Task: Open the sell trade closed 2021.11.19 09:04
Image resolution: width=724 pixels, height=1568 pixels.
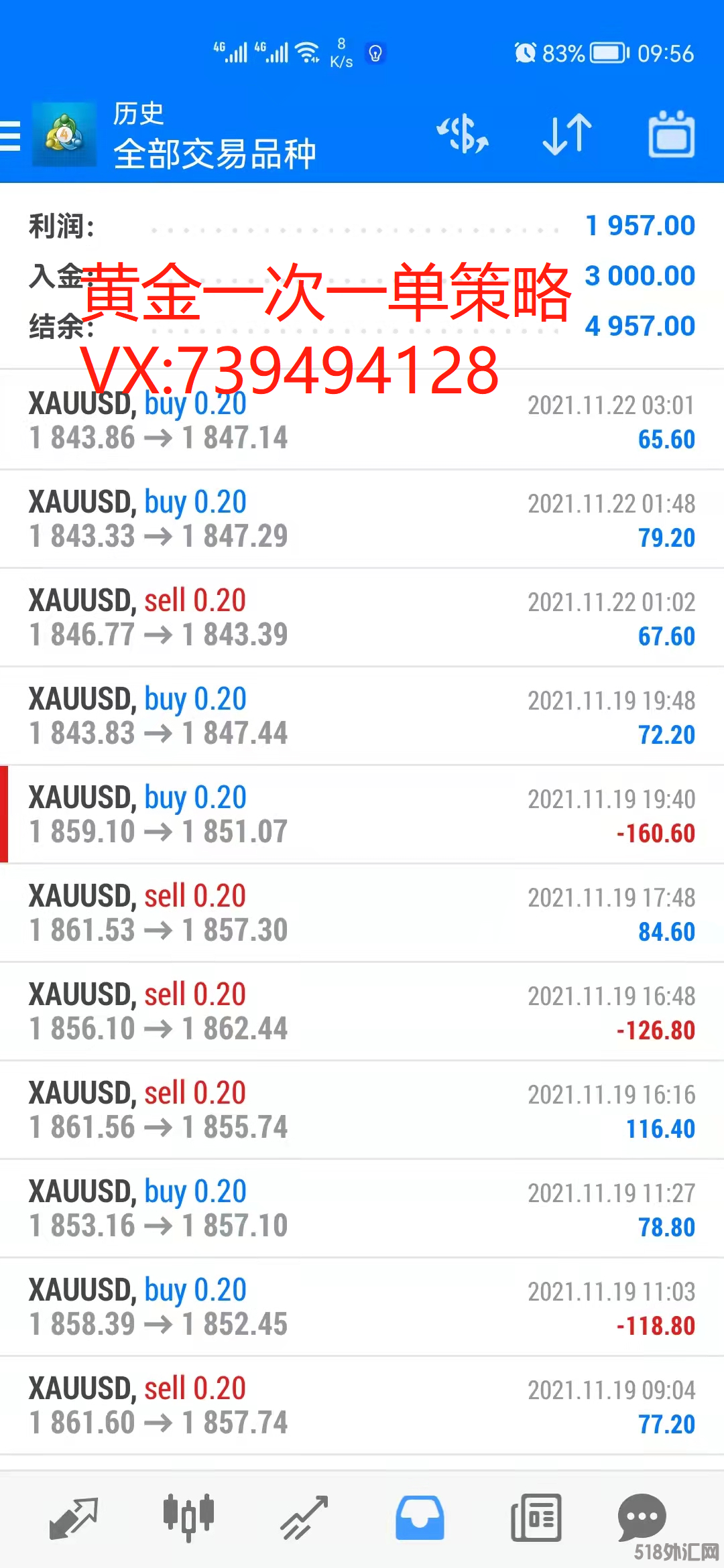Action: [362, 1405]
